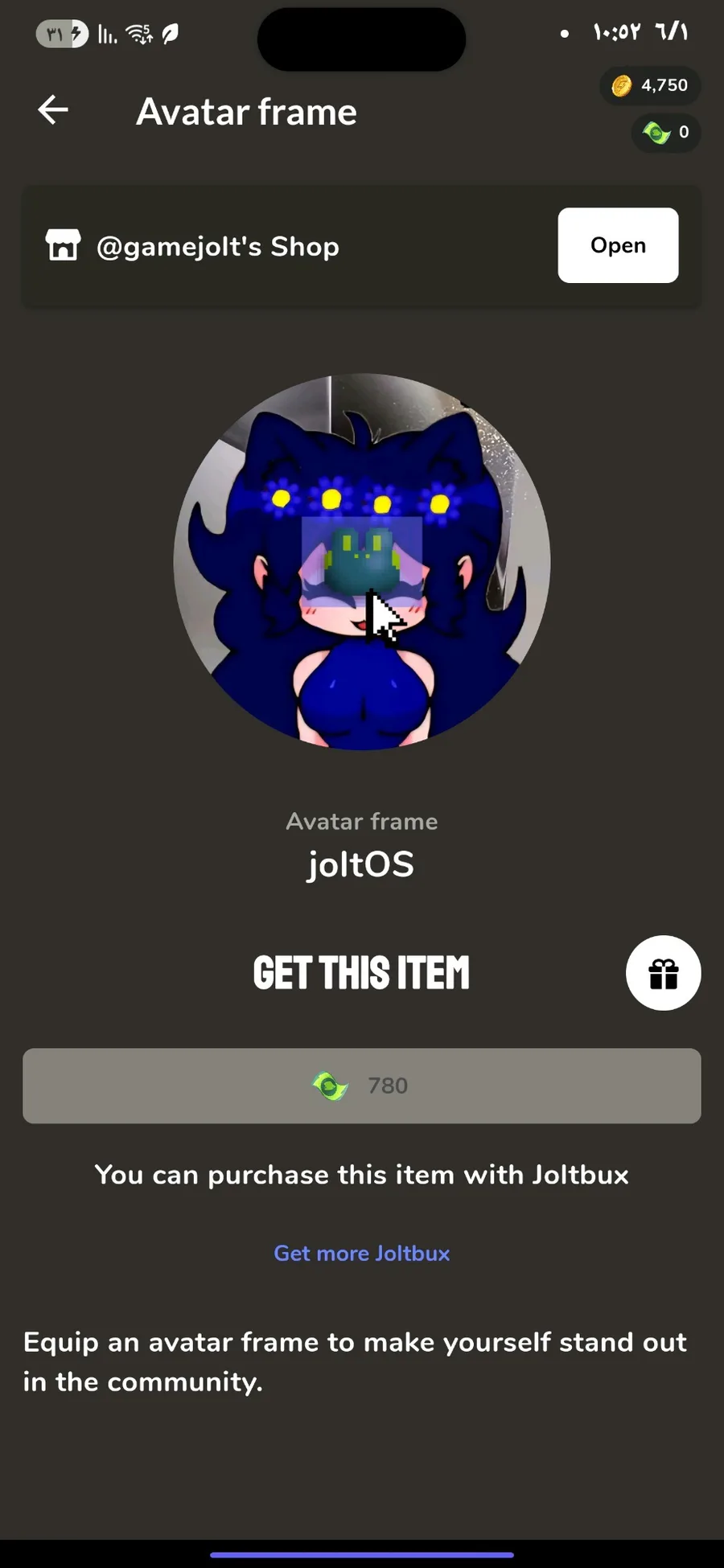Go back from Avatar frame screen

click(x=53, y=110)
